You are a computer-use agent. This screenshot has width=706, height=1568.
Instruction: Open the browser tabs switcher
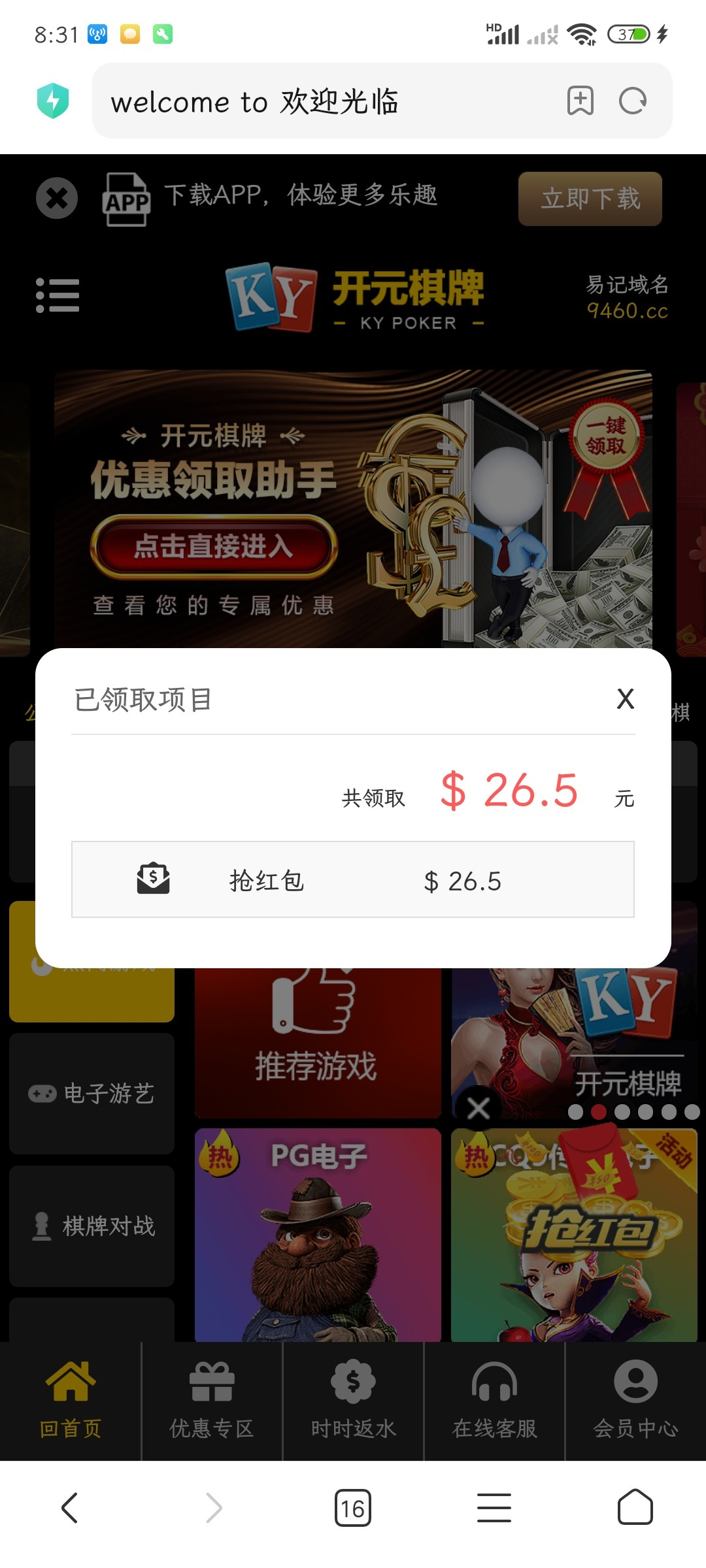coord(353,1508)
